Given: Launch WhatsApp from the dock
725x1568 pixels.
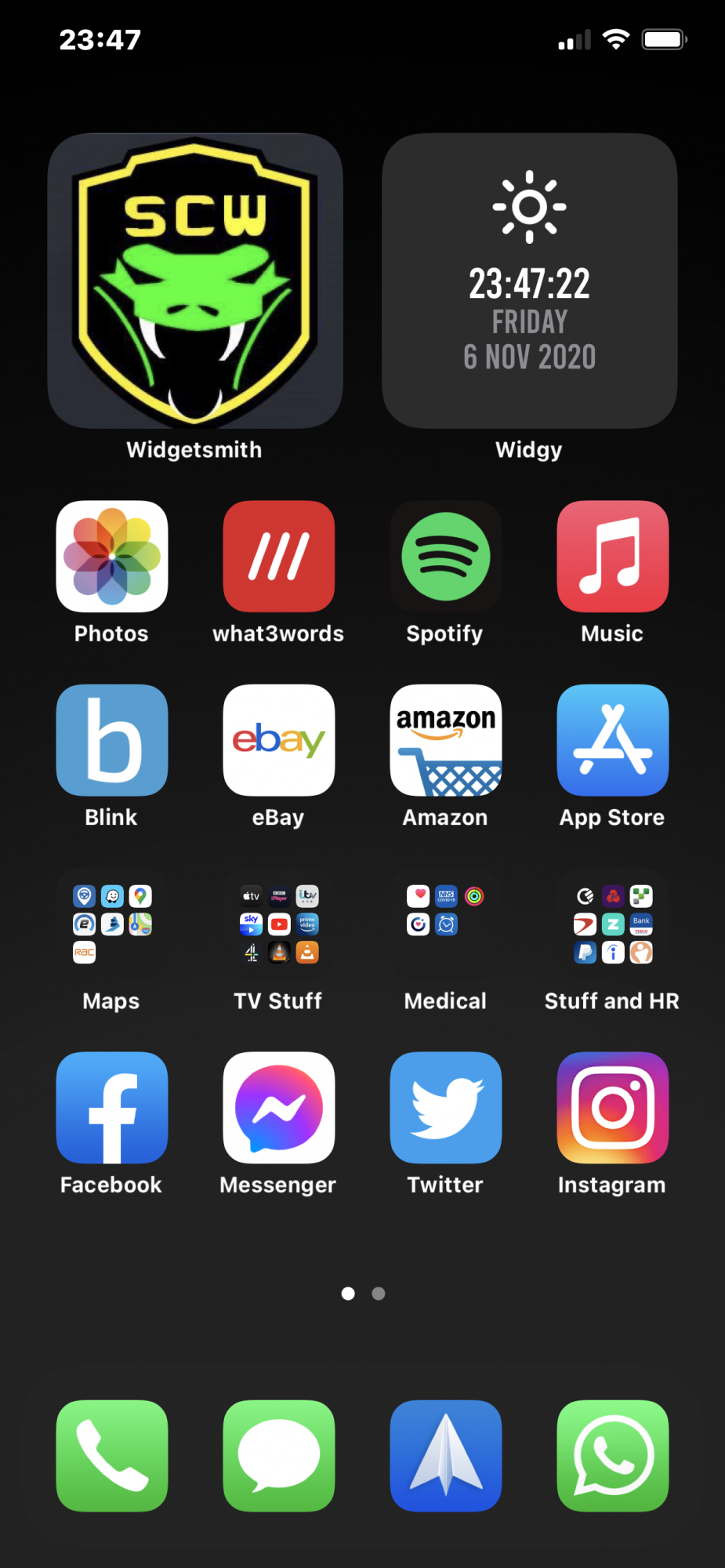Looking at the screenshot, I should [x=613, y=1456].
